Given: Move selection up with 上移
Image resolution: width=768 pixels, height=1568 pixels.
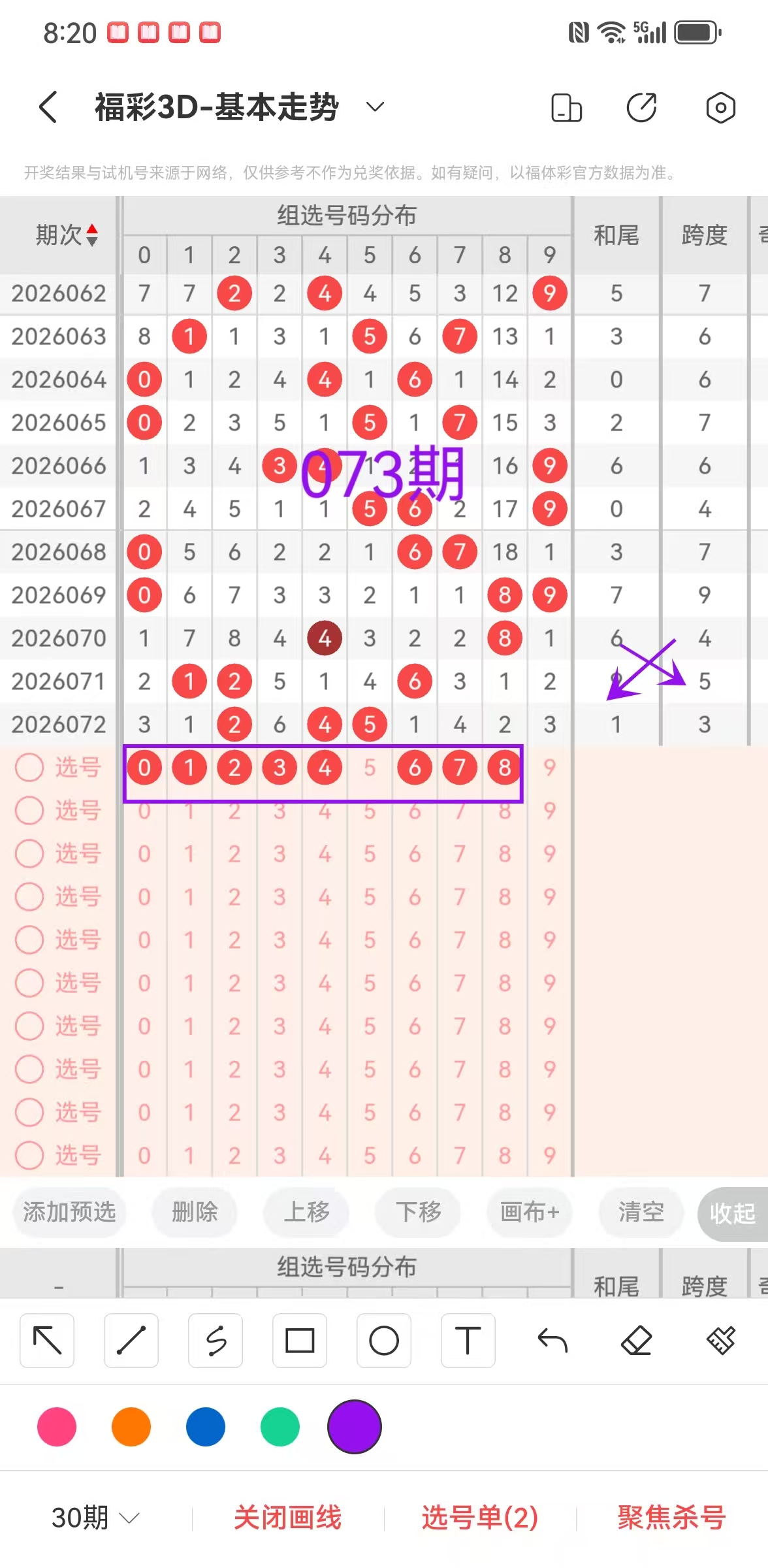Looking at the screenshot, I should tap(306, 1213).
